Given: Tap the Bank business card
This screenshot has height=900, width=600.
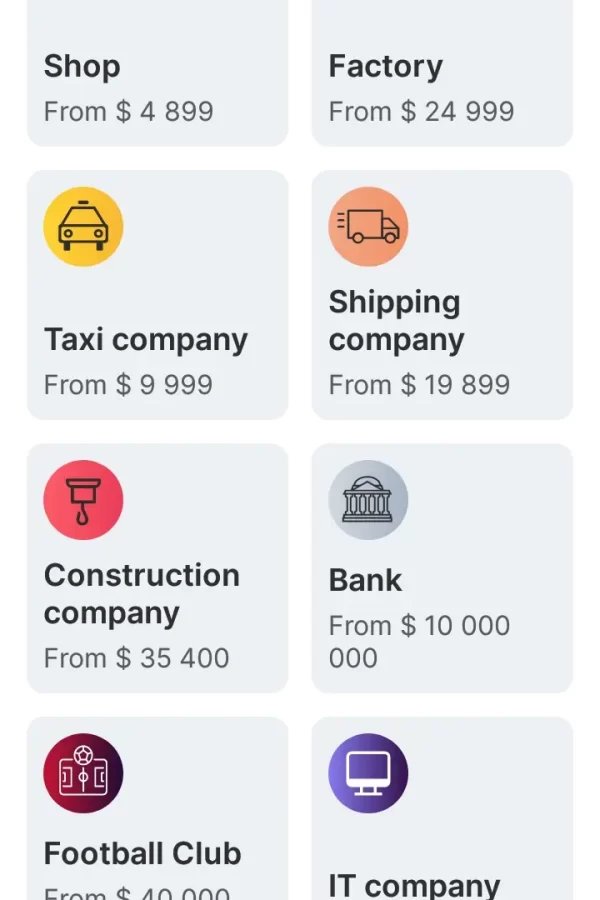Looking at the screenshot, I should [x=442, y=568].
